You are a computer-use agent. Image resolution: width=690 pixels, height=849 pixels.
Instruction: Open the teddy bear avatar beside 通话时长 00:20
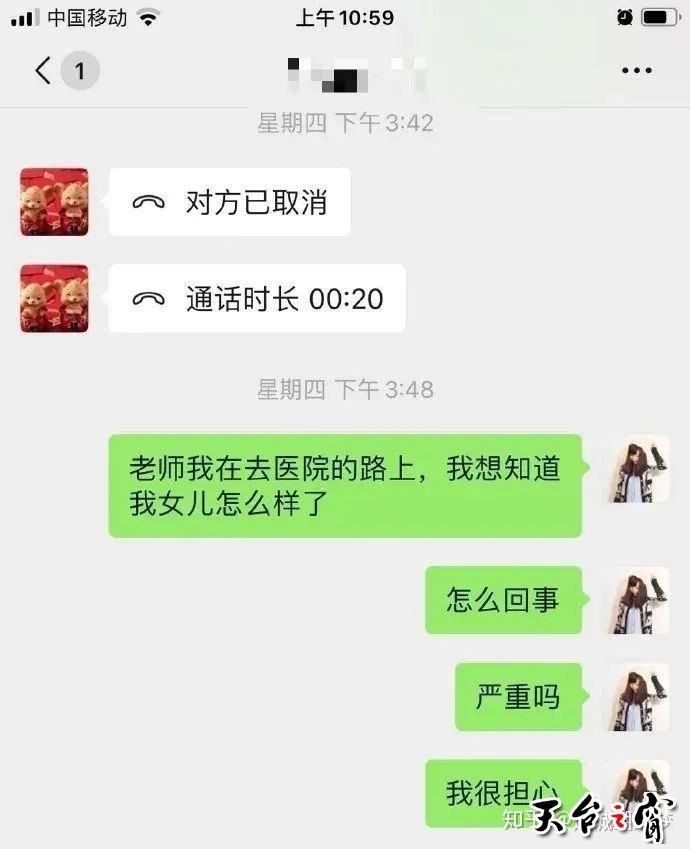54,299
